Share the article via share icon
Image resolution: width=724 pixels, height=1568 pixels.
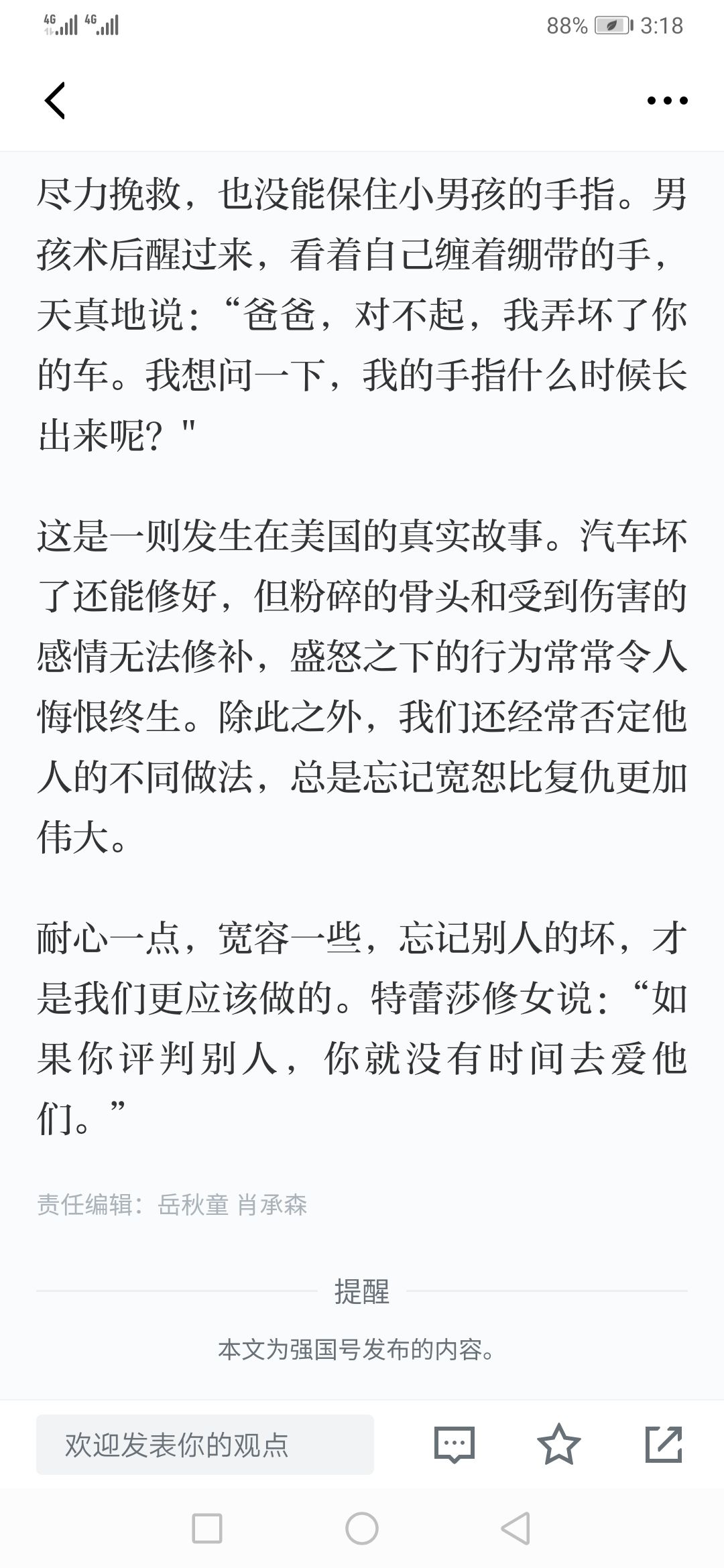point(664,1444)
